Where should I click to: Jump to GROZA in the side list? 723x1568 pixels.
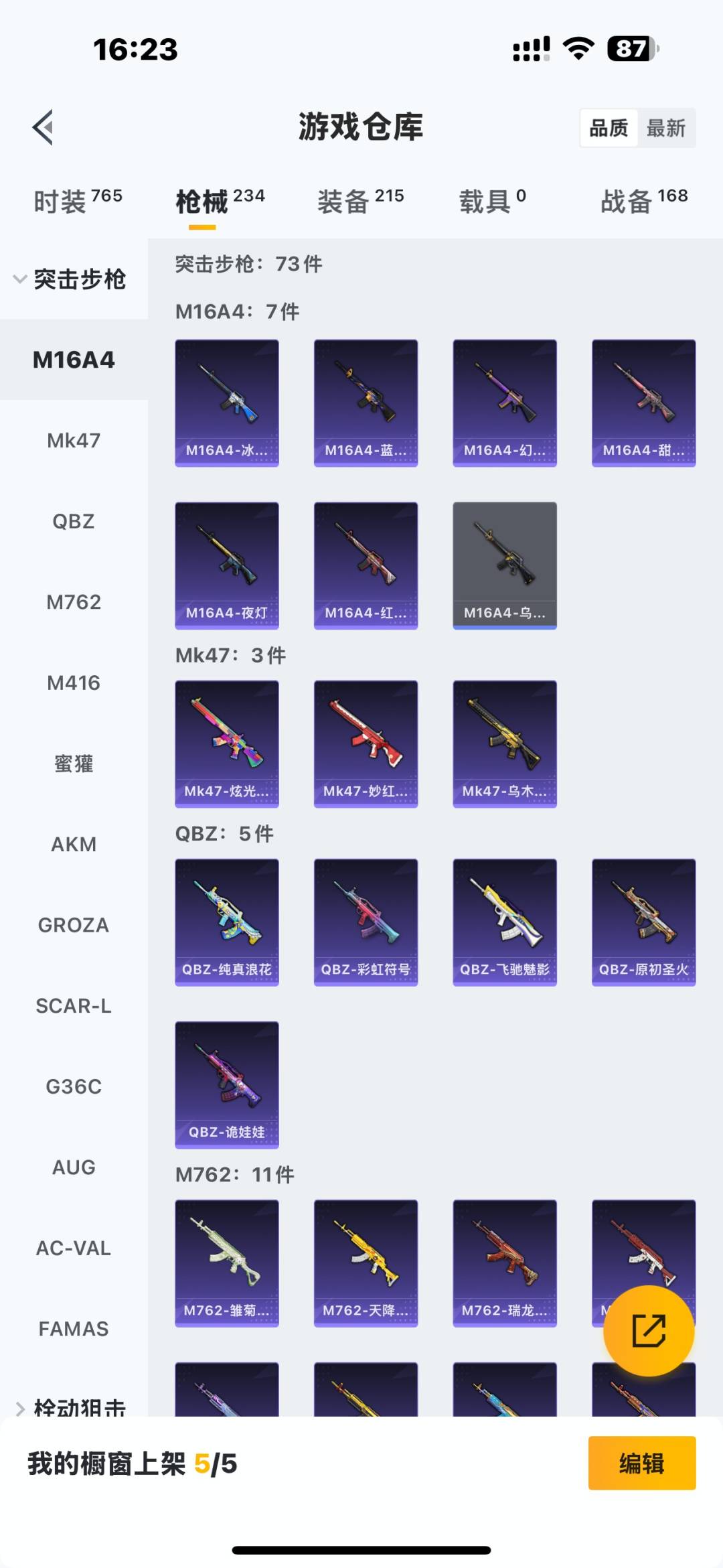[x=74, y=925]
